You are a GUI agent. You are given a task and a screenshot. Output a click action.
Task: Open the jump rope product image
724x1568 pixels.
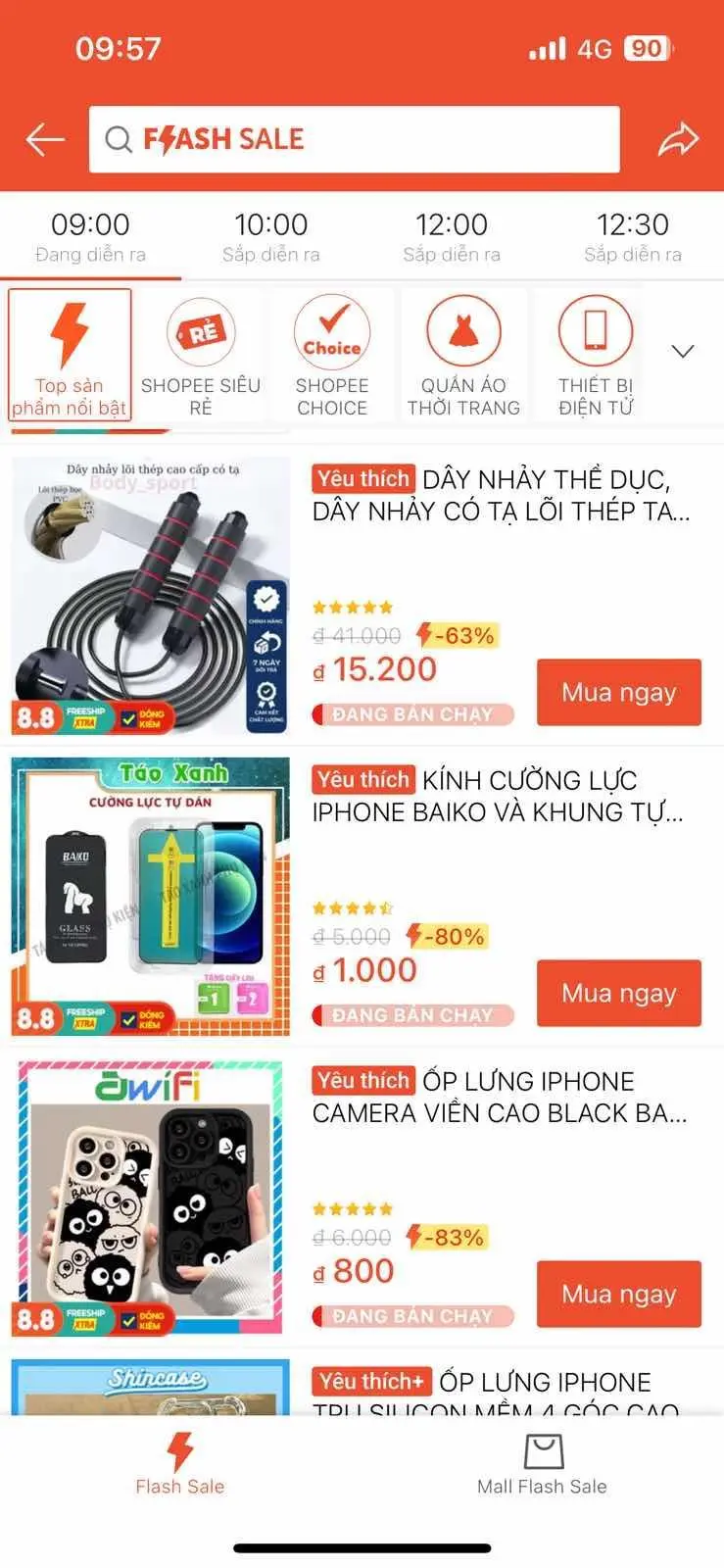[x=151, y=596]
